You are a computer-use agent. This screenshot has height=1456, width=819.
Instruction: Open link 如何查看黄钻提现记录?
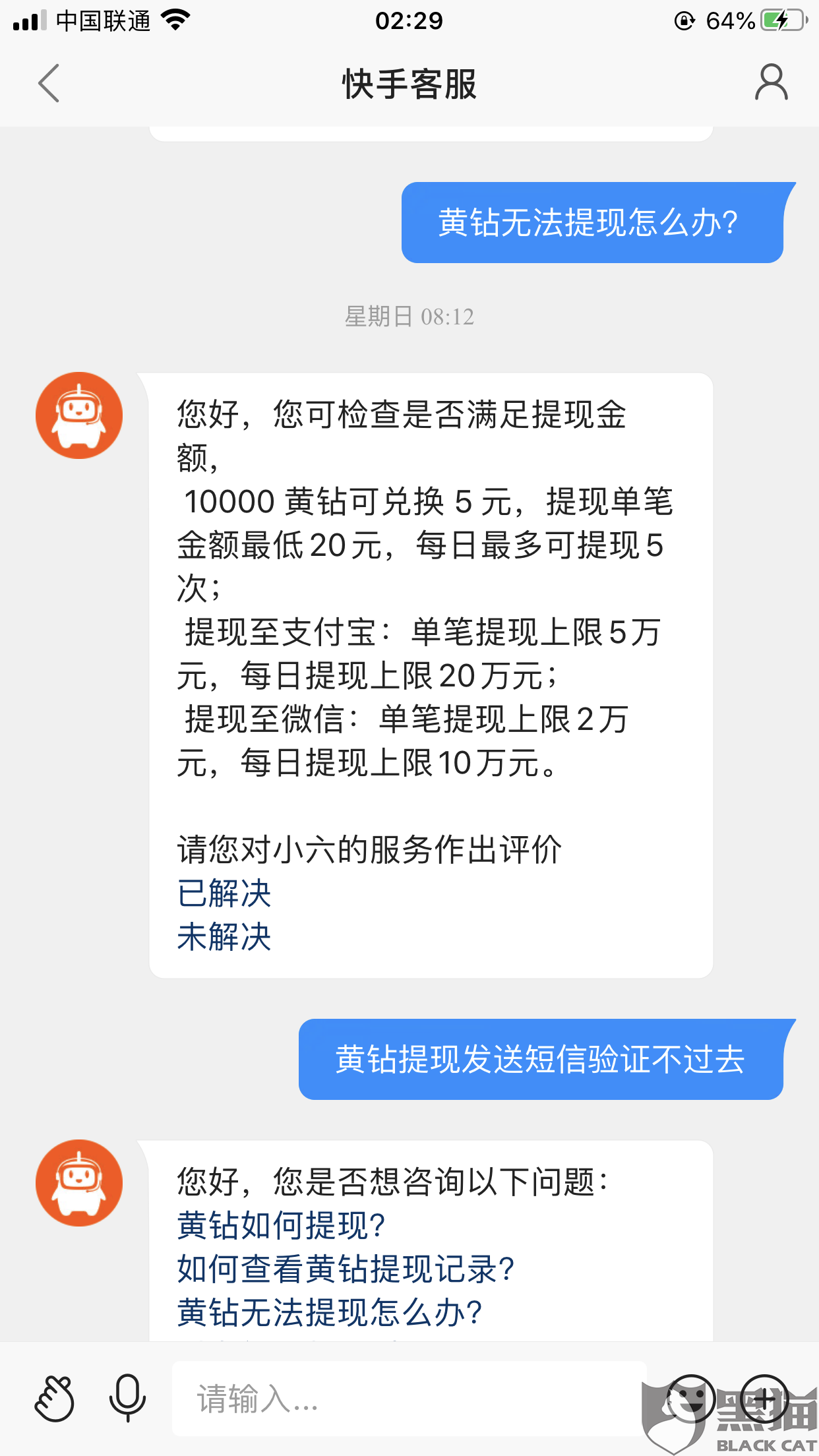click(x=346, y=1269)
